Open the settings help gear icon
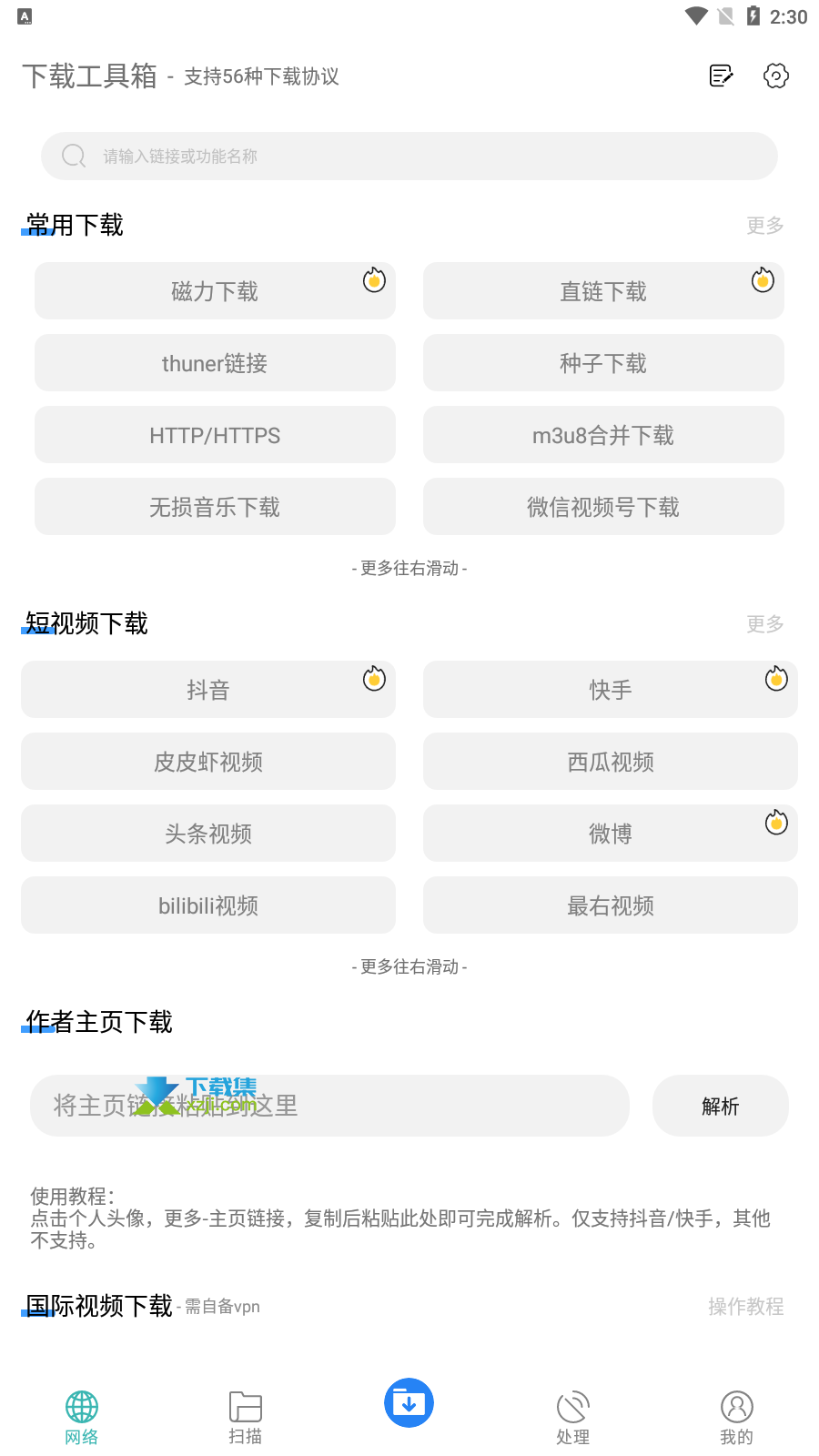This screenshot has width=819, height=1456. [x=776, y=76]
